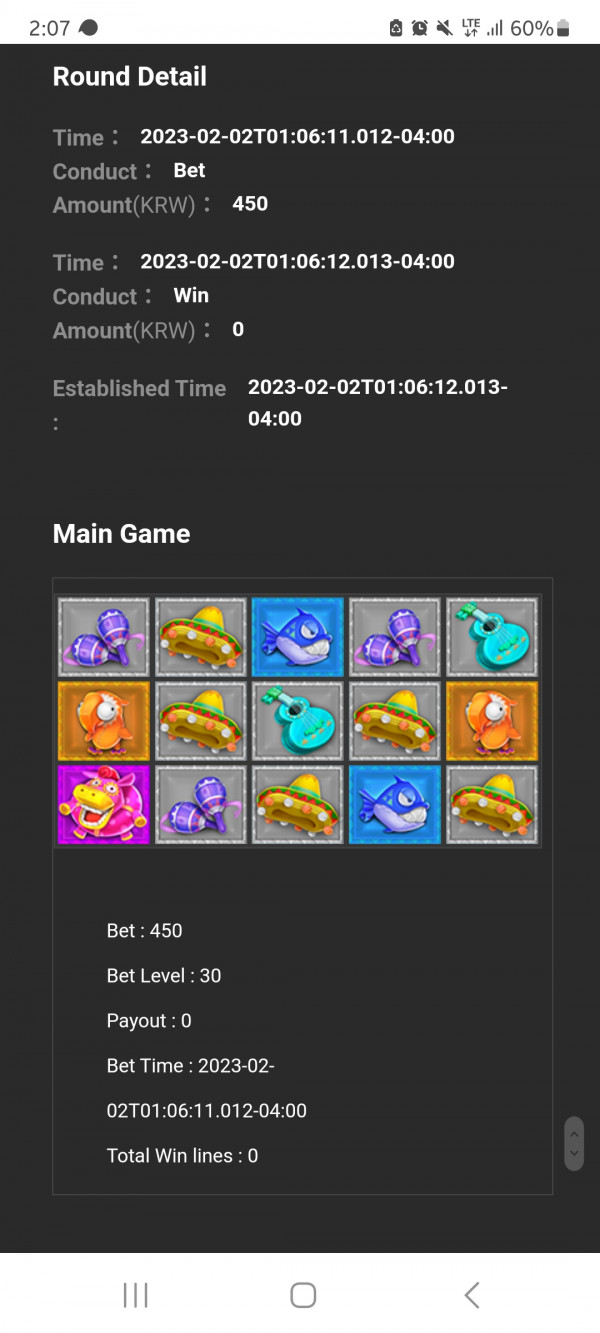600x1333 pixels.
Task: Open the recent apps overview
Action: coord(135,1295)
